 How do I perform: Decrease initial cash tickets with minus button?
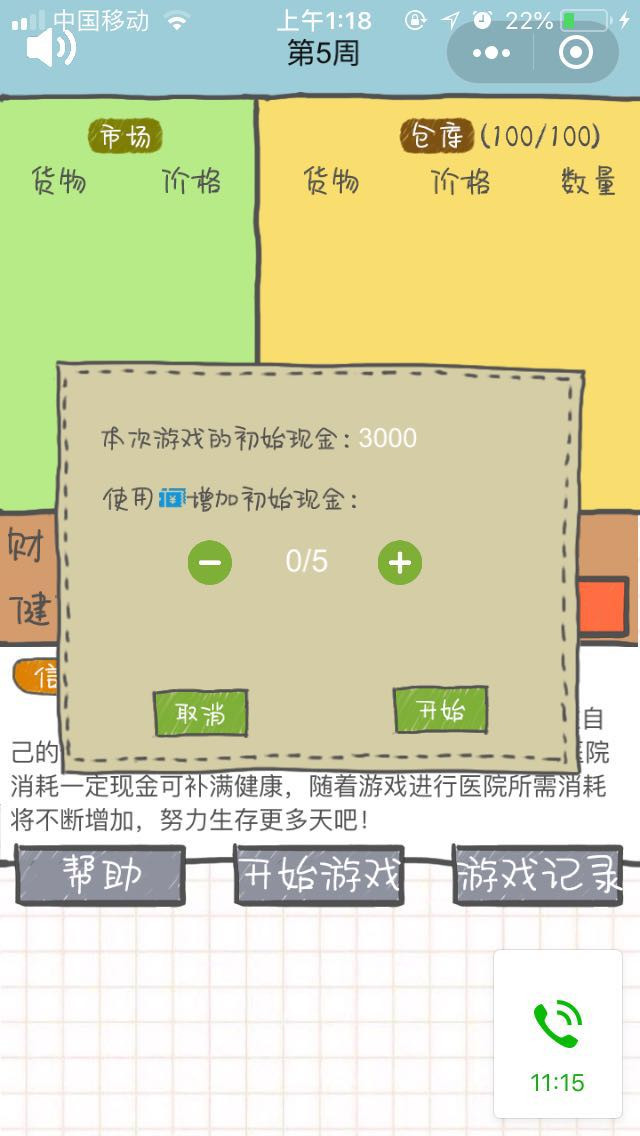[210, 562]
